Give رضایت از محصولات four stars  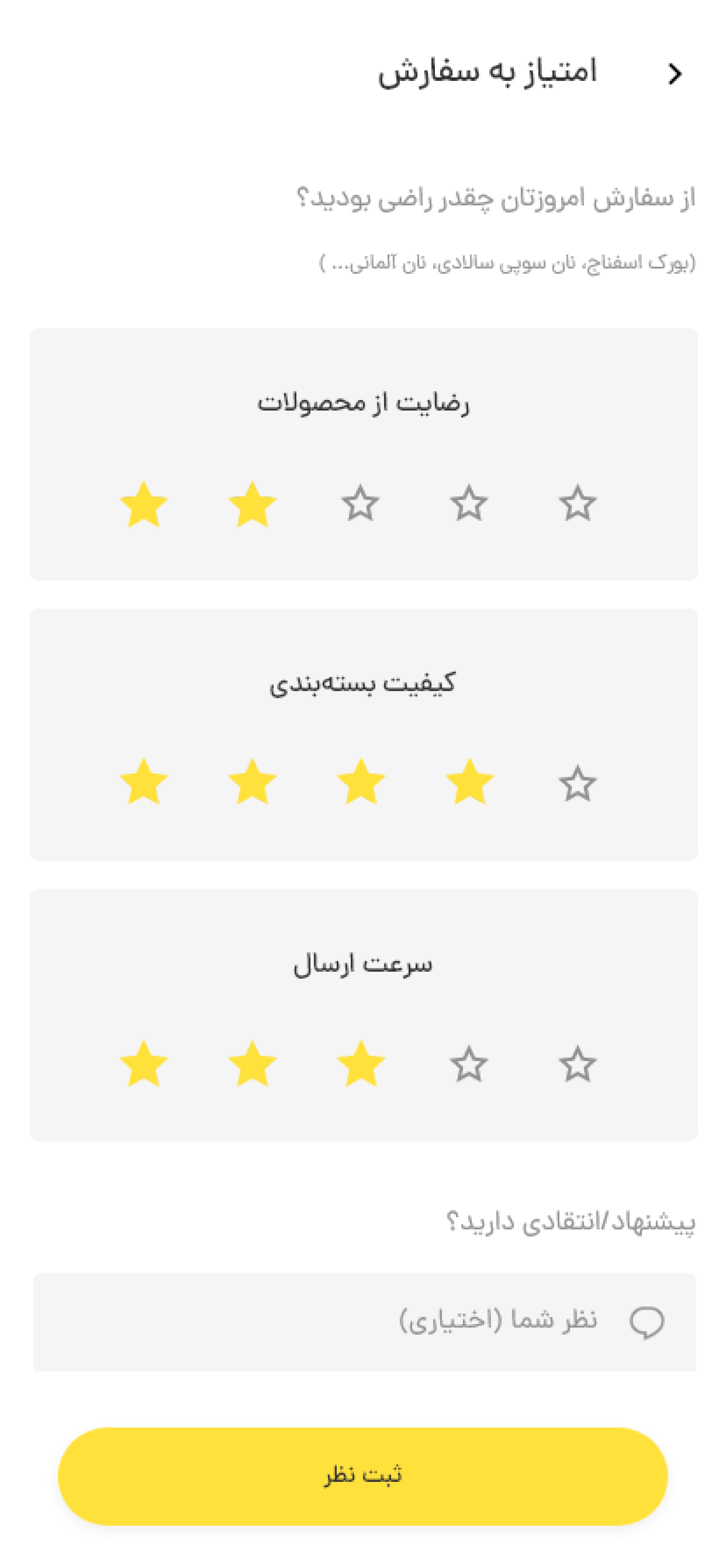click(x=468, y=504)
